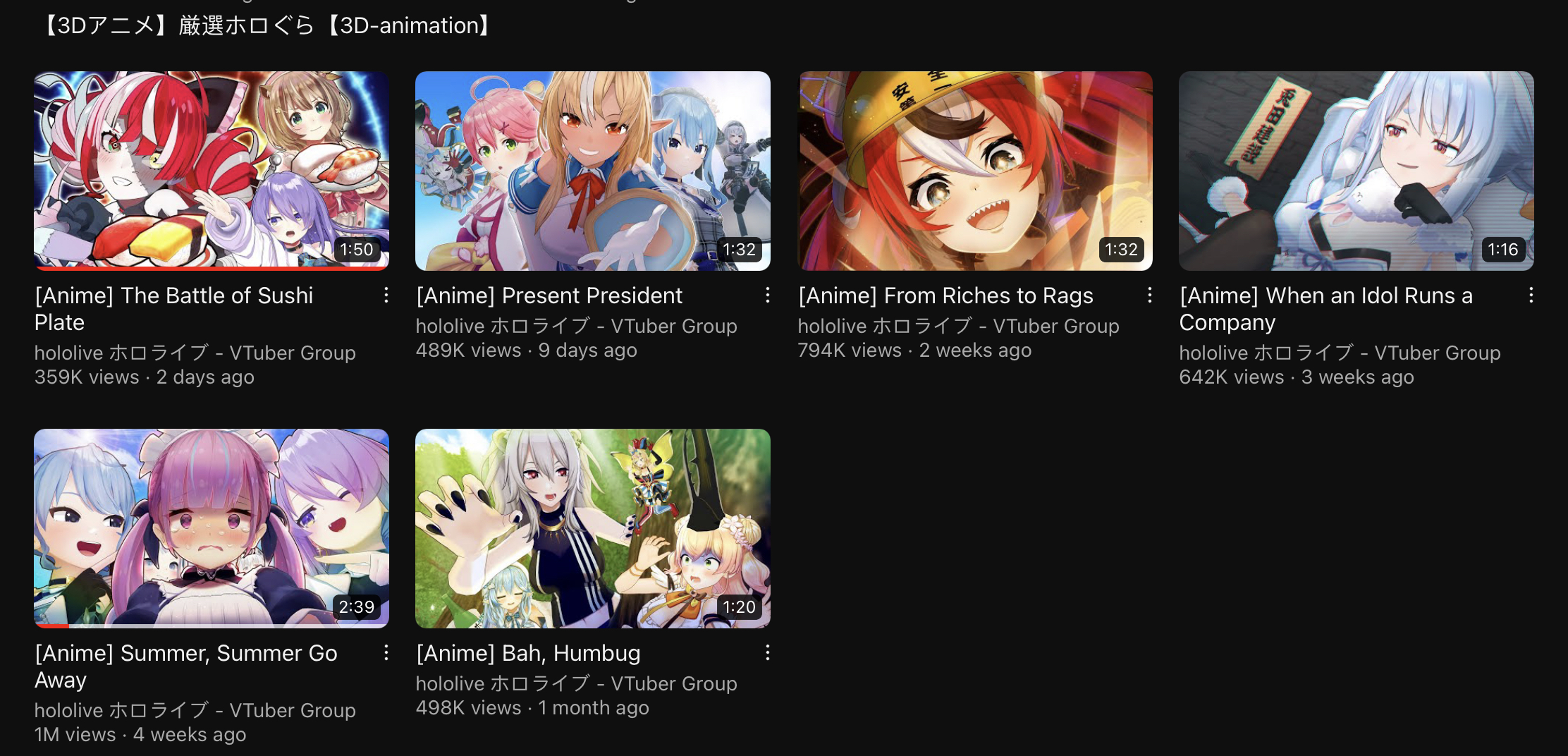
Task: Open options for The Battle of Sushi Plate
Action: pyautogui.click(x=386, y=295)
